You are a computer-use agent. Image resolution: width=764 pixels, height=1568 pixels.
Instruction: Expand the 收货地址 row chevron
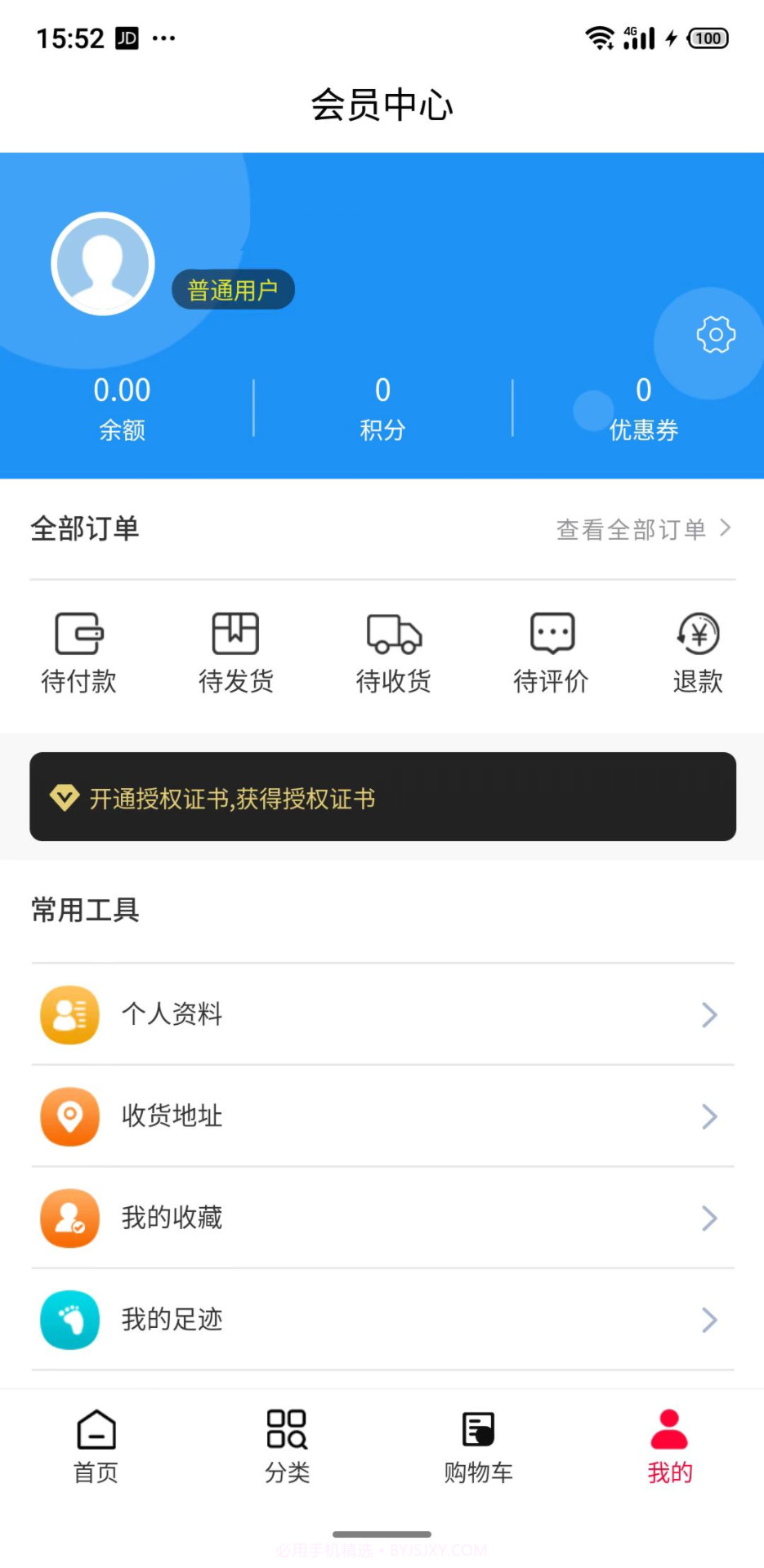coord(708,1116)
